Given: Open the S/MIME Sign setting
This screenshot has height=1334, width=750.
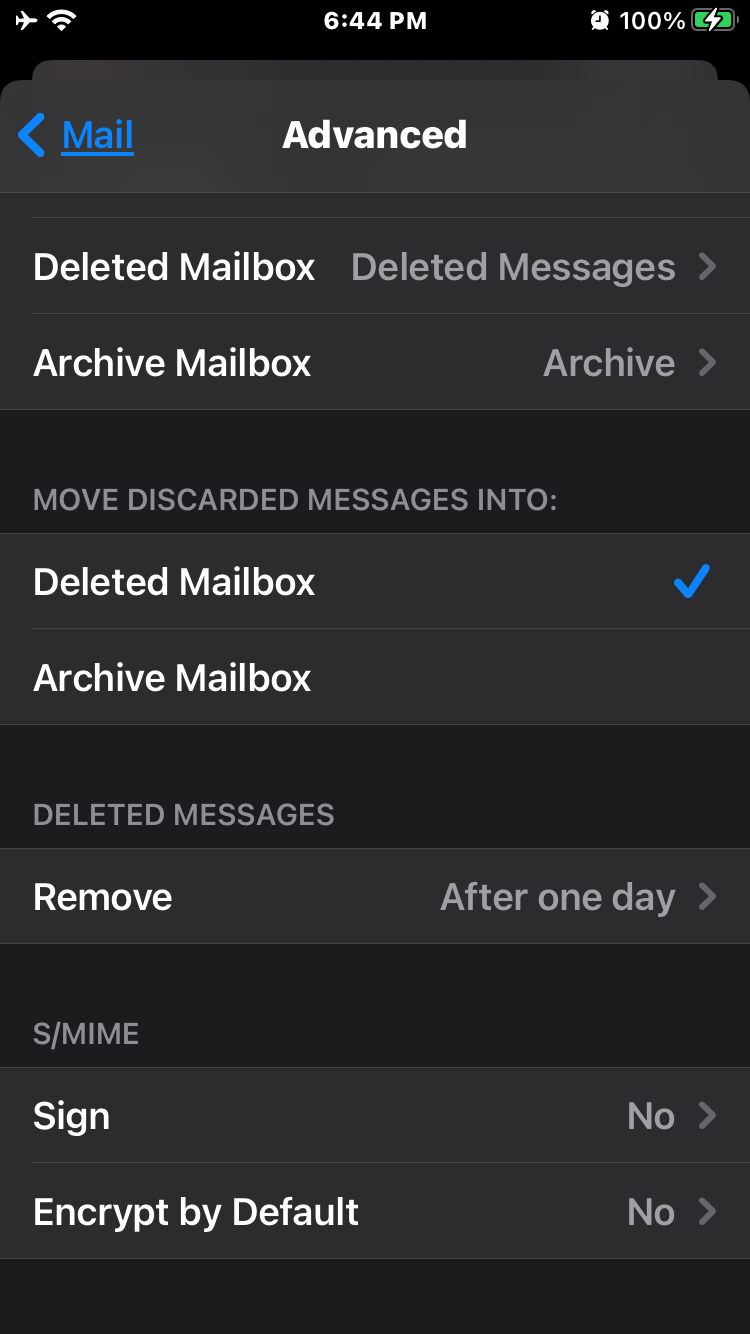Looking at the screenshot, I should point(375,1116).
